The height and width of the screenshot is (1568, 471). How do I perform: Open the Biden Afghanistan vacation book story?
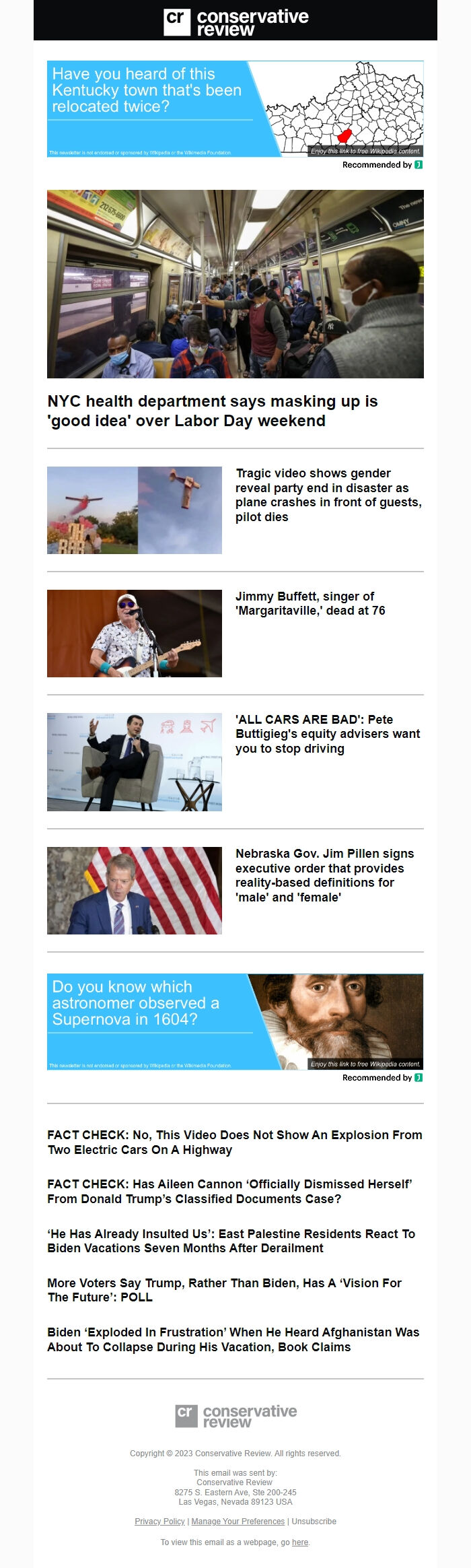(x=233, y=1339)
